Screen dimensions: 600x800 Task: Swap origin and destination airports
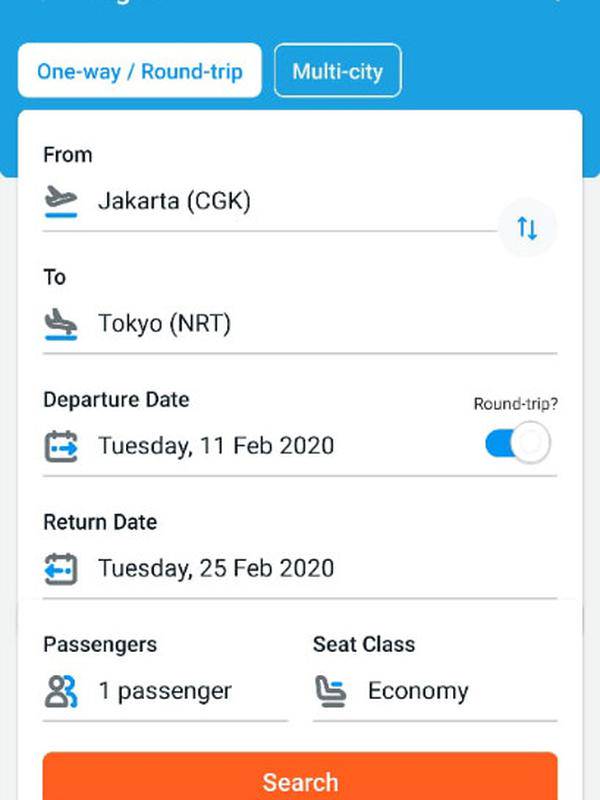(x=527, y=228)
